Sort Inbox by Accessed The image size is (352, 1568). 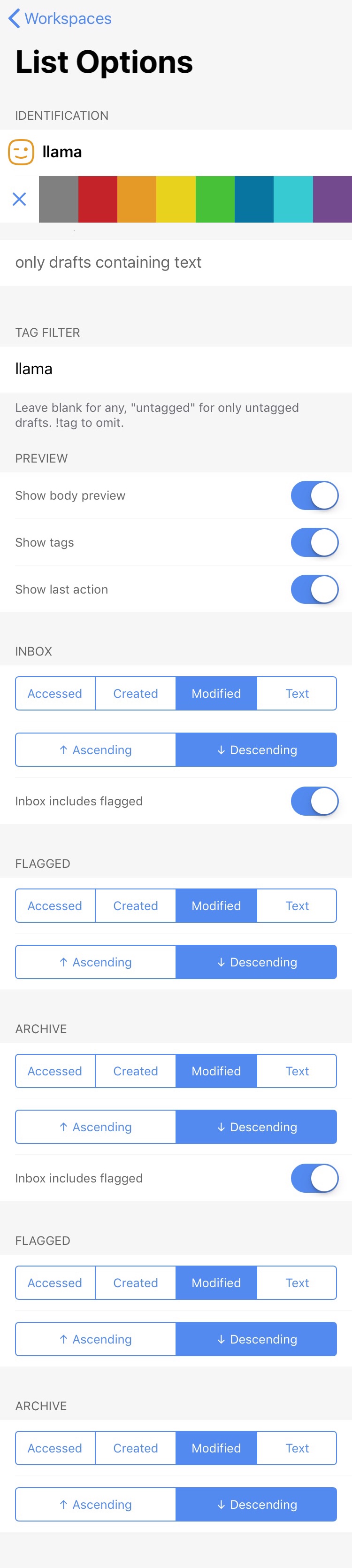click(55, 693)
